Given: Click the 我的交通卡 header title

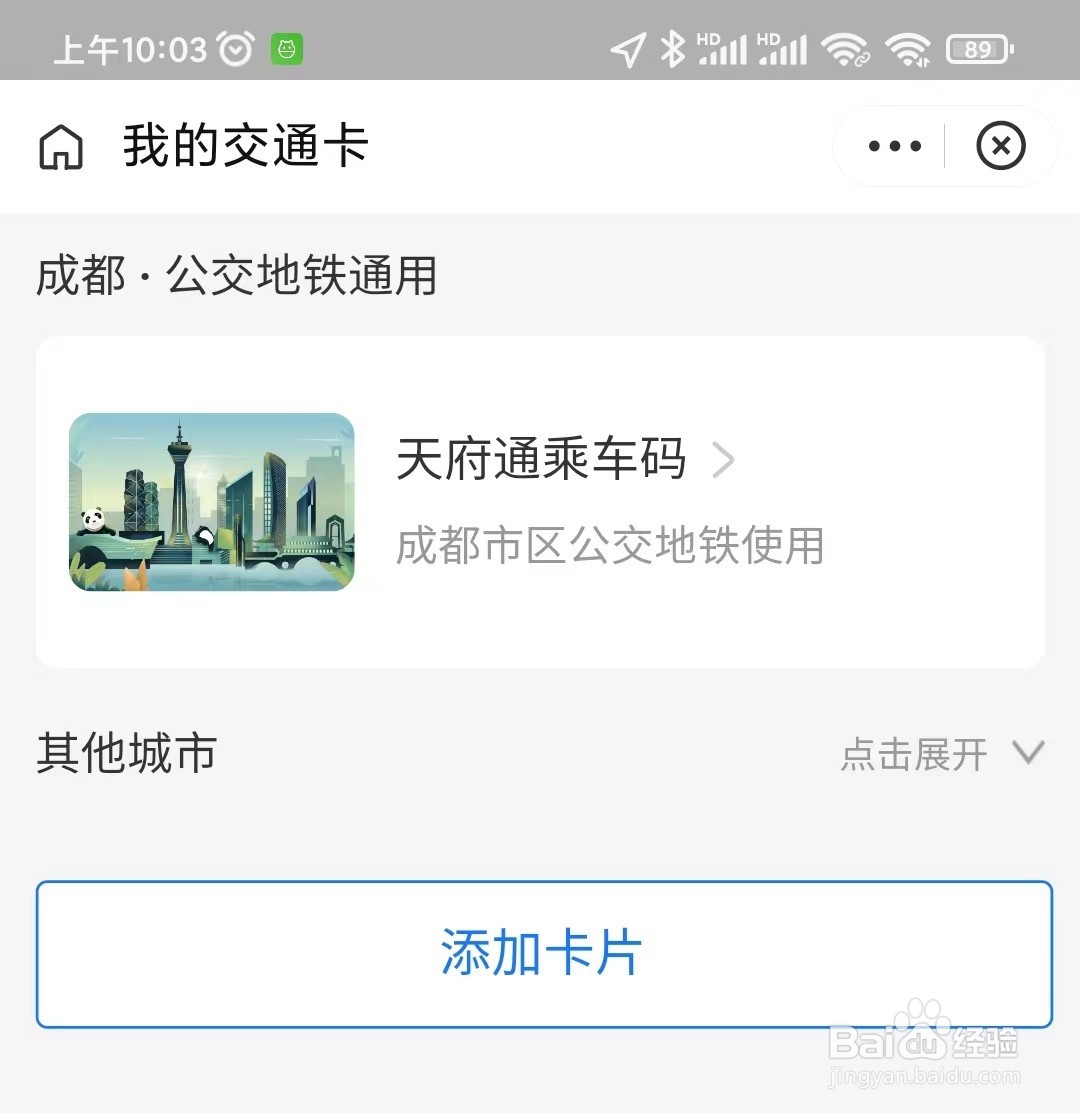Looking at the screenshot, I should pyautogui.click(x=245, y=145).
